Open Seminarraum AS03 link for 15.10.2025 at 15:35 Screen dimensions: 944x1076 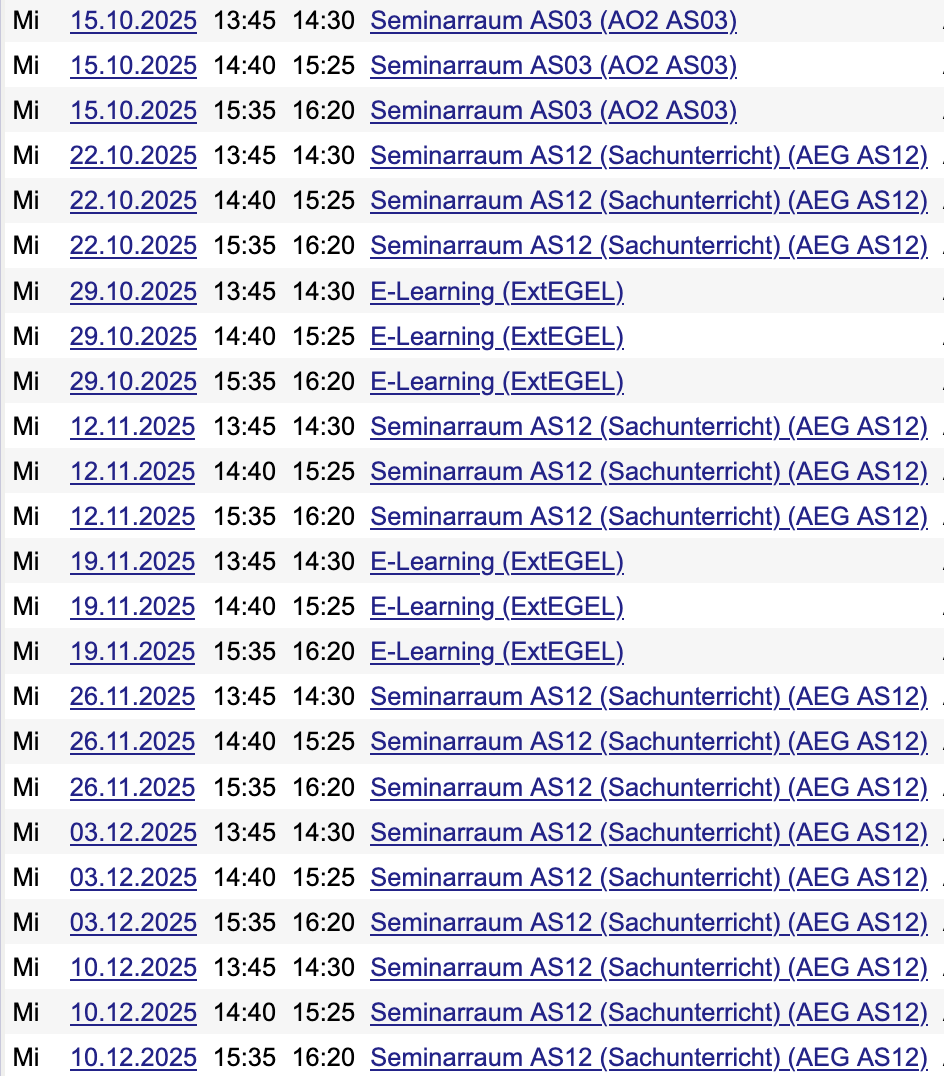click(553, 110)
